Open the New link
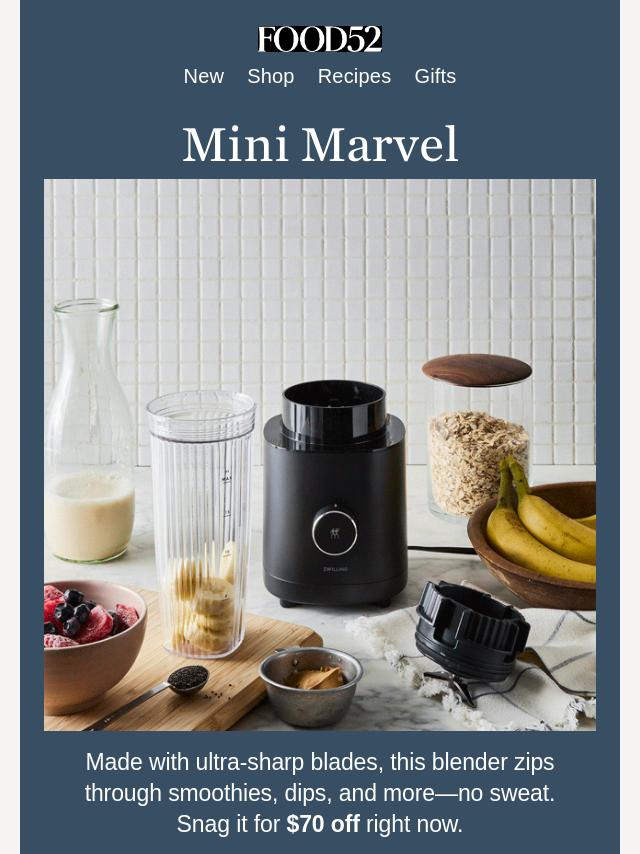This screenshot has height=854, width=640. click(x=204, y=76)
